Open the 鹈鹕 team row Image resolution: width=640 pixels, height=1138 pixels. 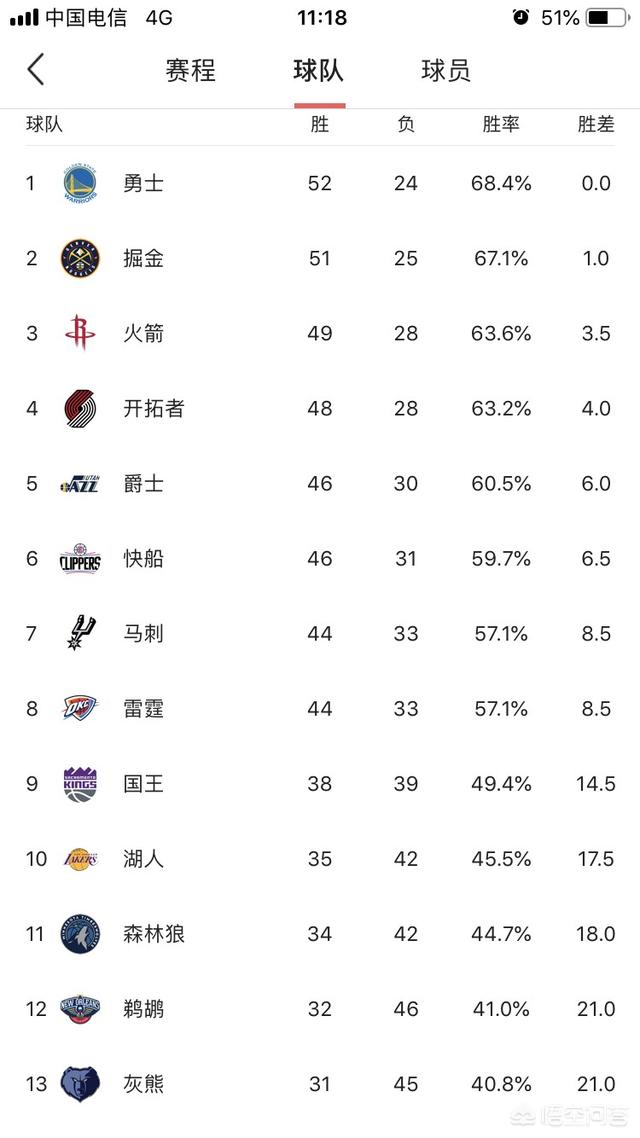pos(320,1010)
